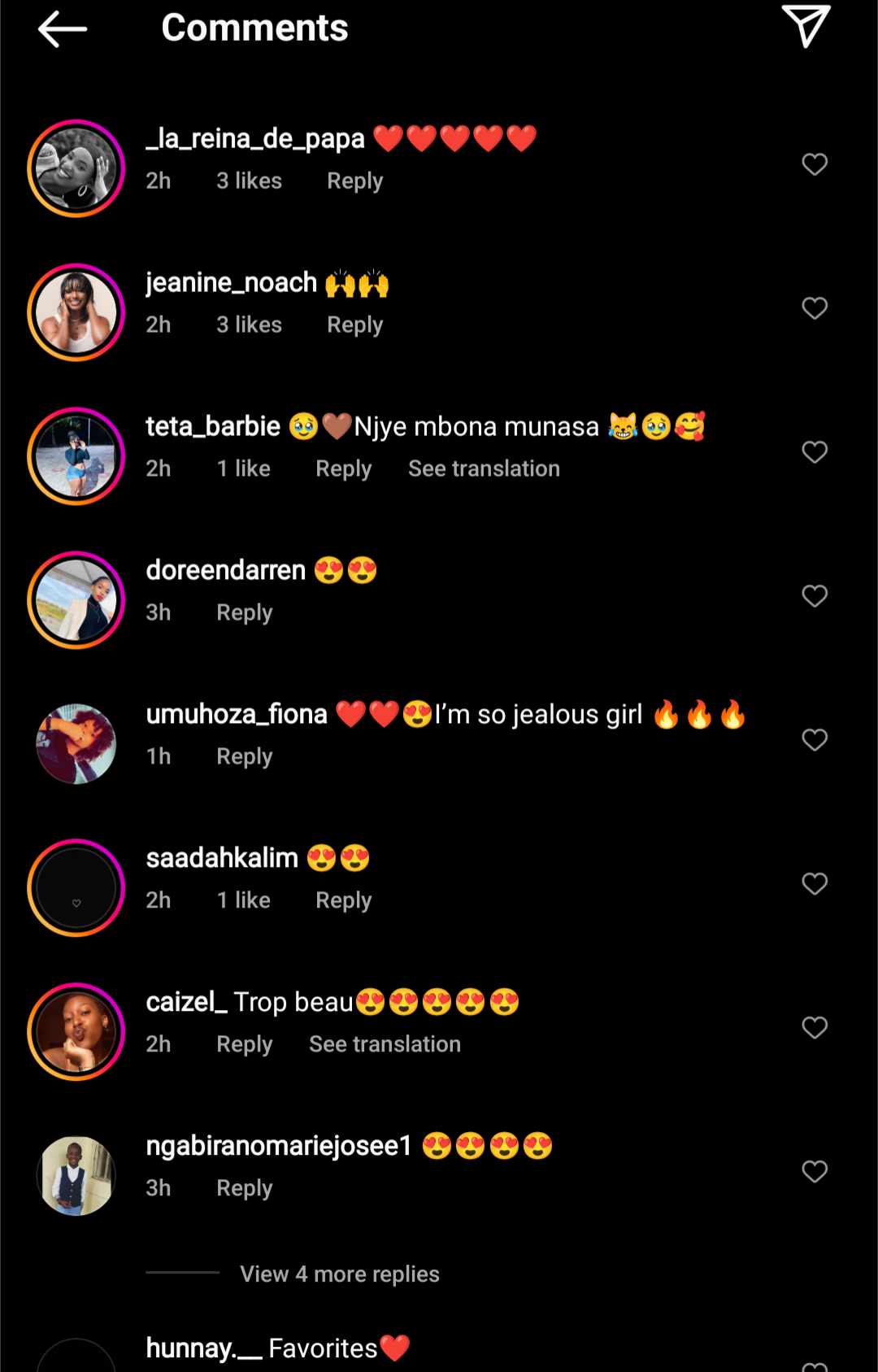The image size is (878, 1372).
Task: Open jeanine_noach's profile avatar
Action: click(x=76, y=312)
